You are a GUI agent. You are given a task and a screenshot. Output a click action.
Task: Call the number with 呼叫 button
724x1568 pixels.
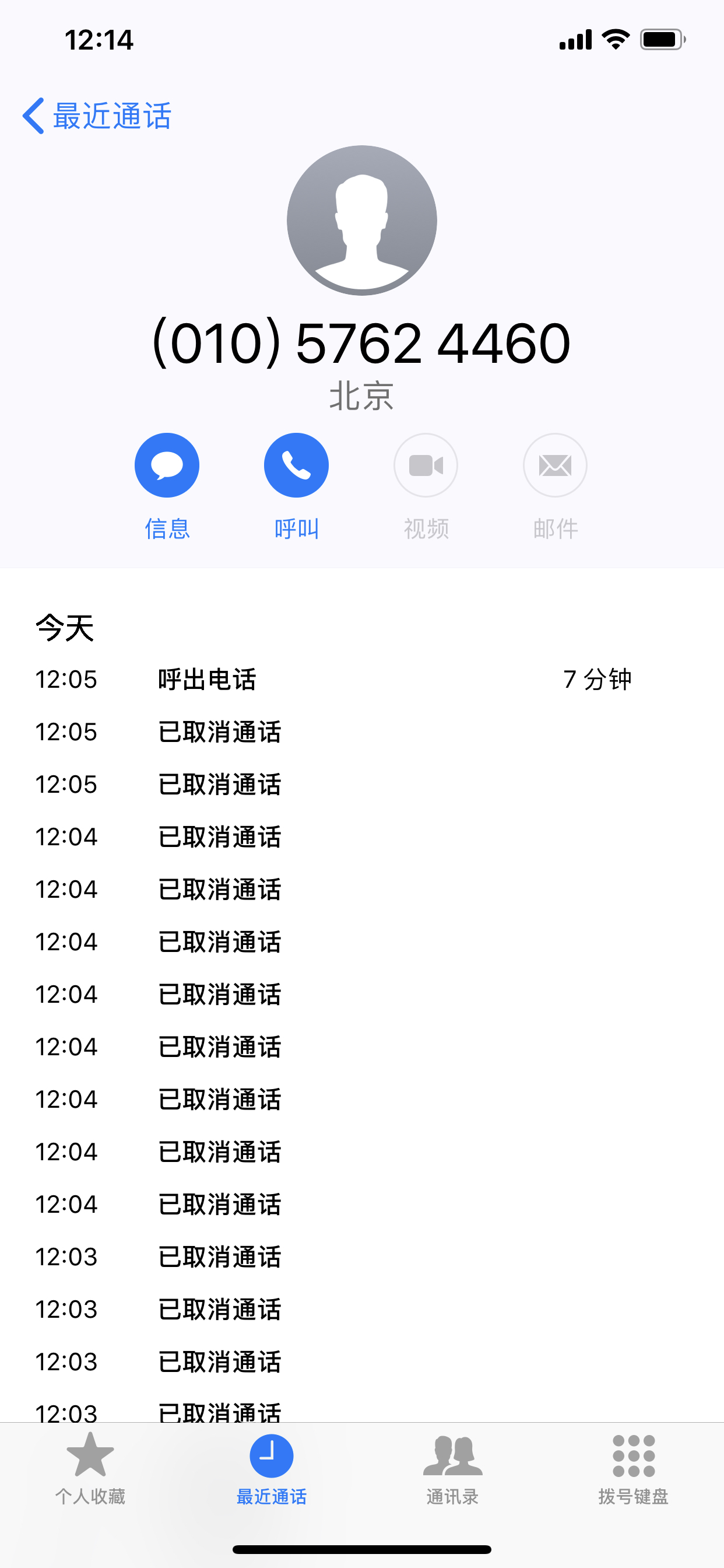pyautogui.click(x=296, y=466)
